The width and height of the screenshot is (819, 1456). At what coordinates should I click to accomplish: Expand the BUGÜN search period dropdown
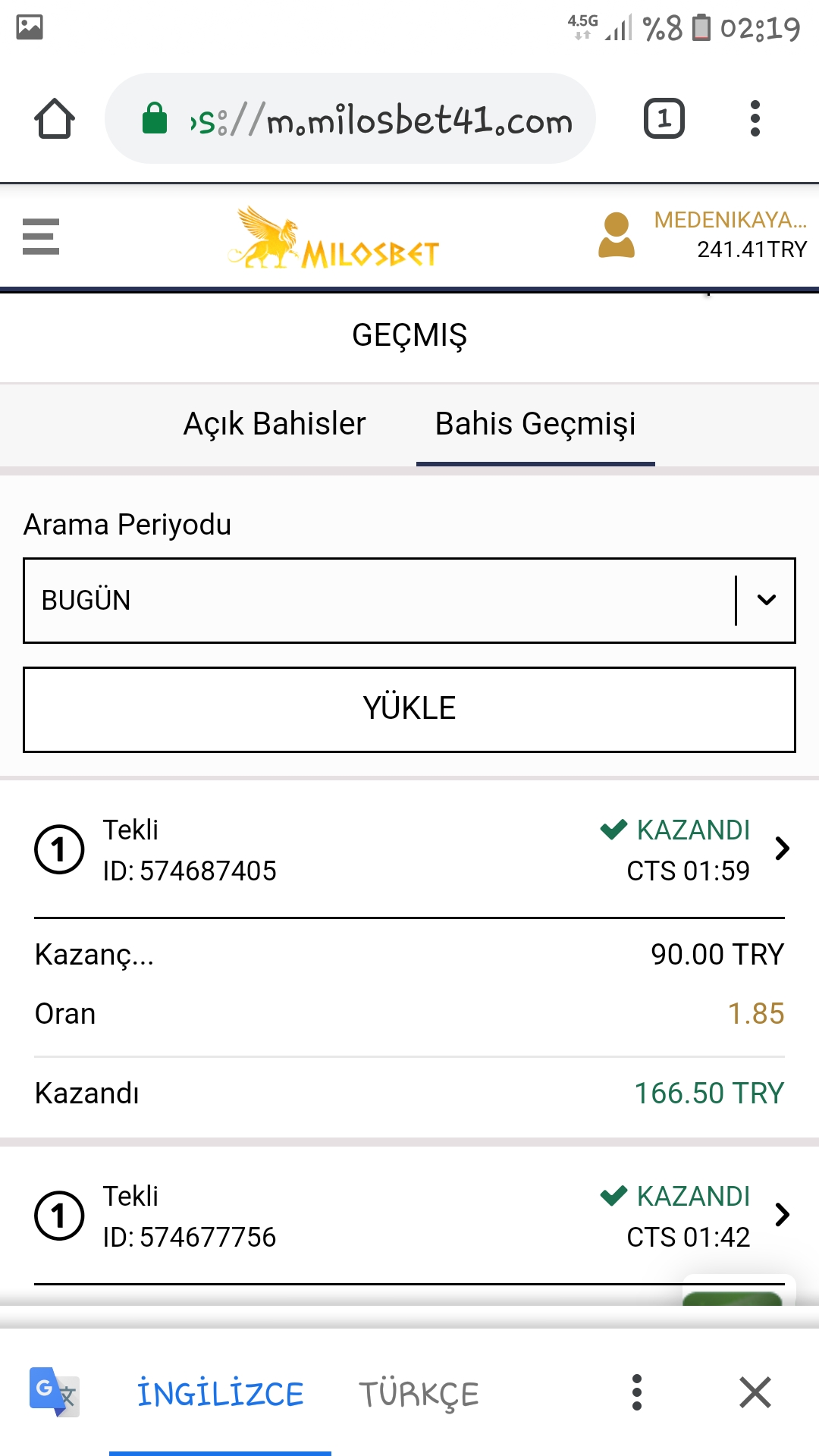(409, 601)
